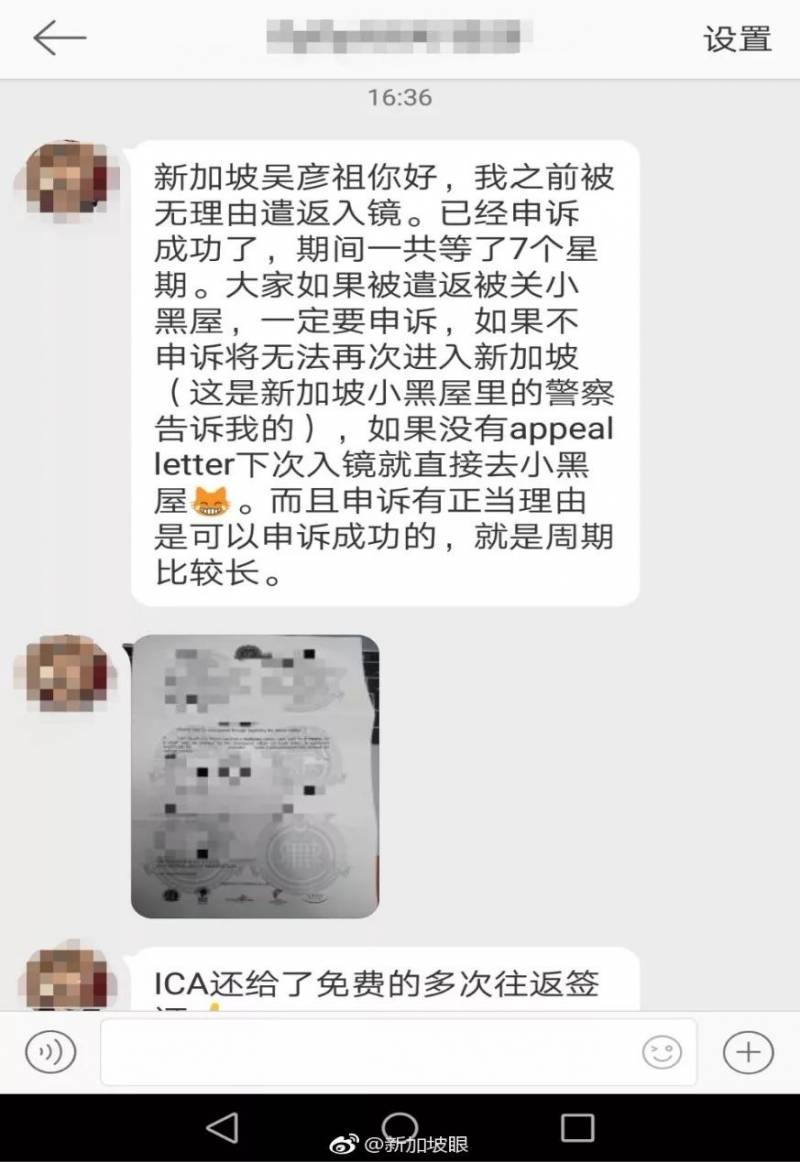Open 设置 in the chat header
The height and width of the screenshot is (1162, 800).
[x=737, y=39]
